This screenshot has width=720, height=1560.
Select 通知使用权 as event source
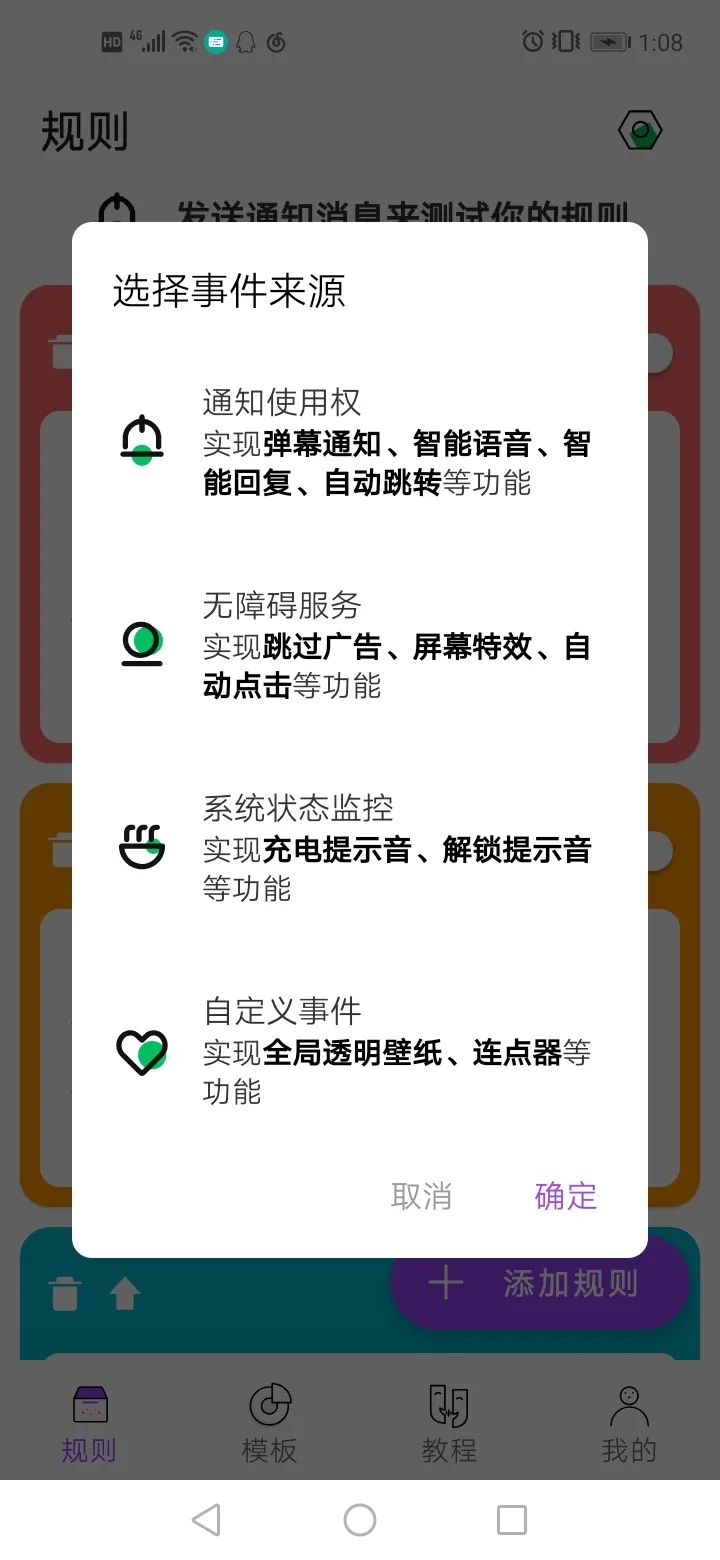coord(360,442)
